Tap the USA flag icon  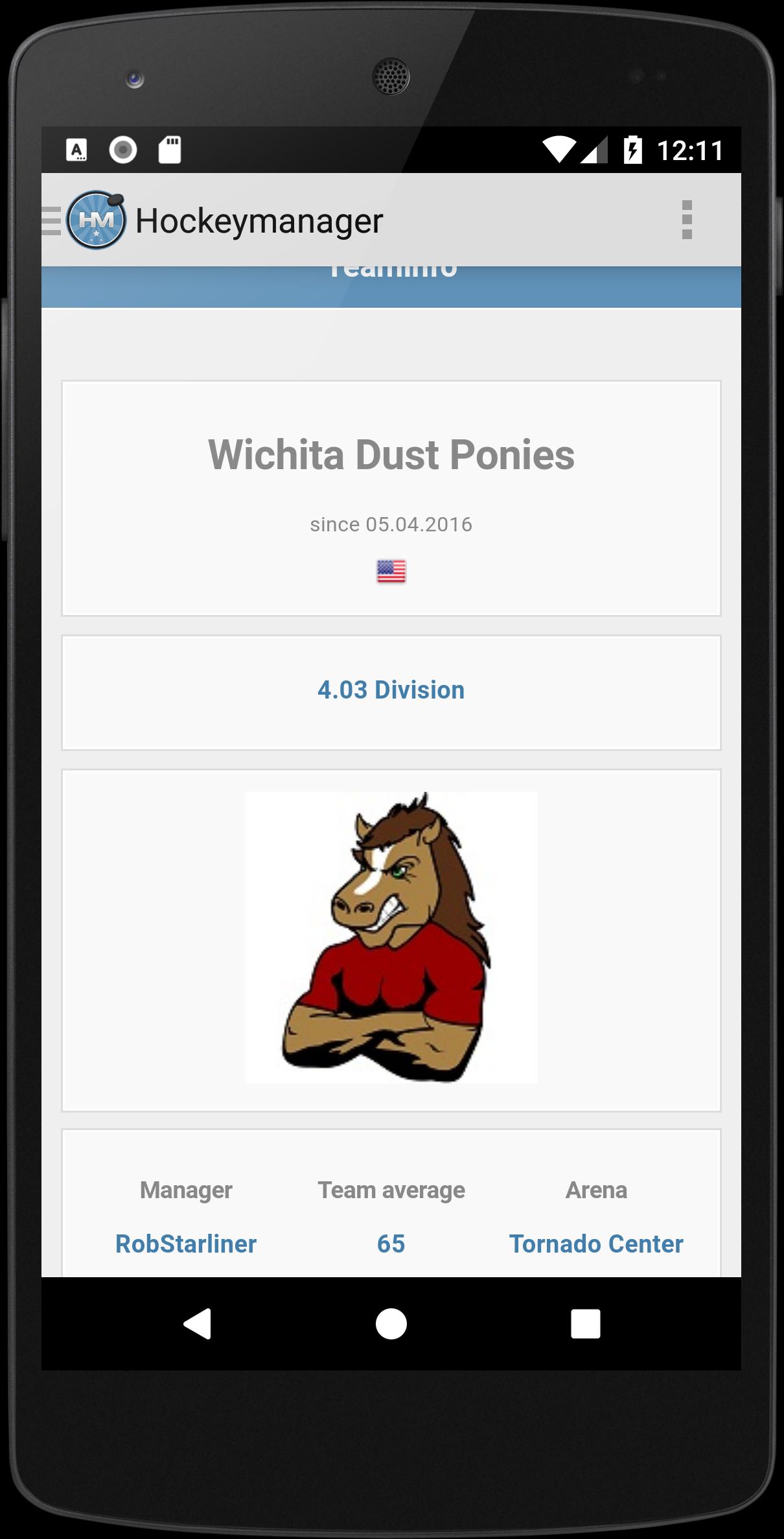point(391,571)
